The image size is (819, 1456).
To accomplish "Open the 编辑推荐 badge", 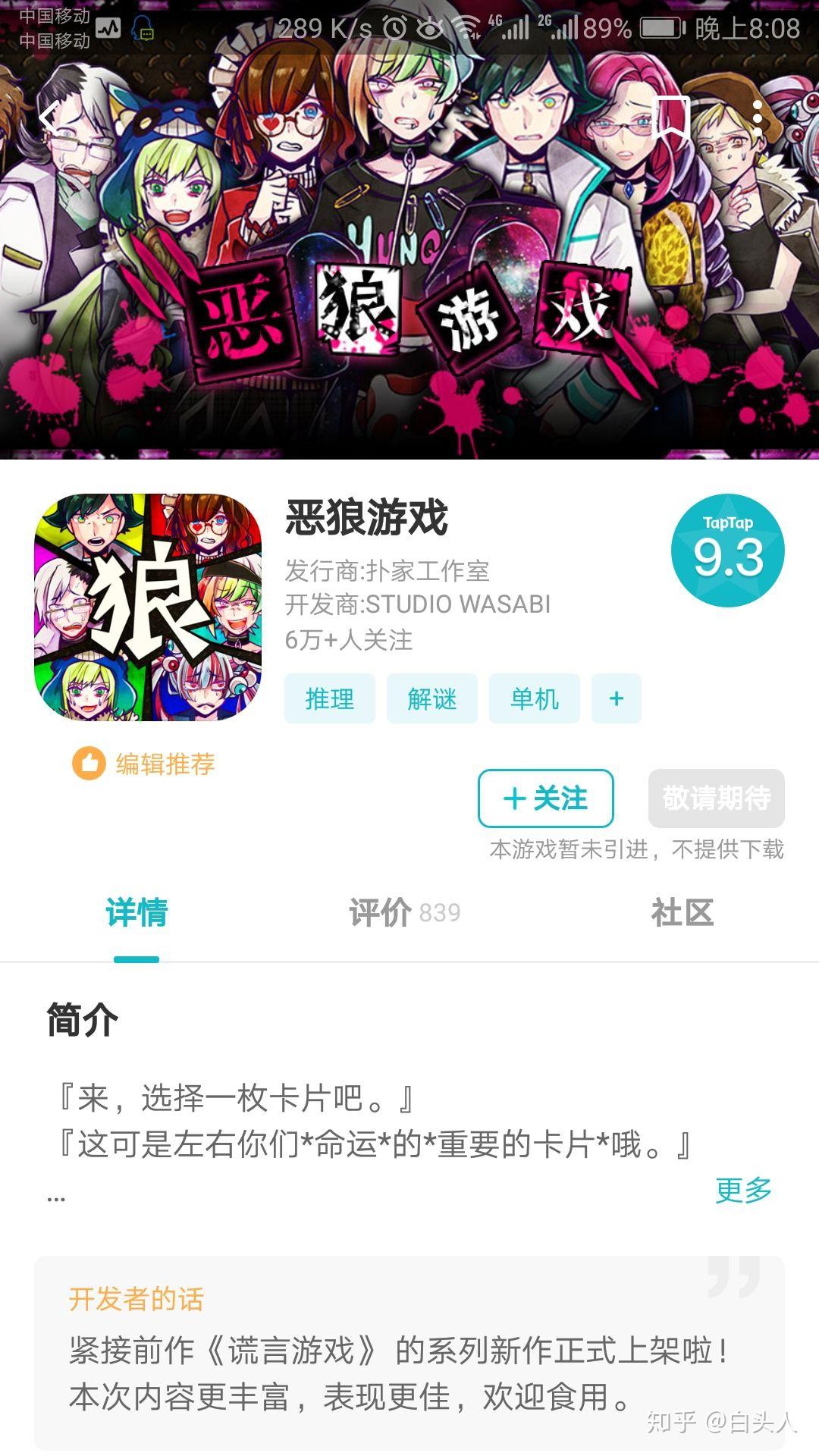I will click(x=144, y=764).
